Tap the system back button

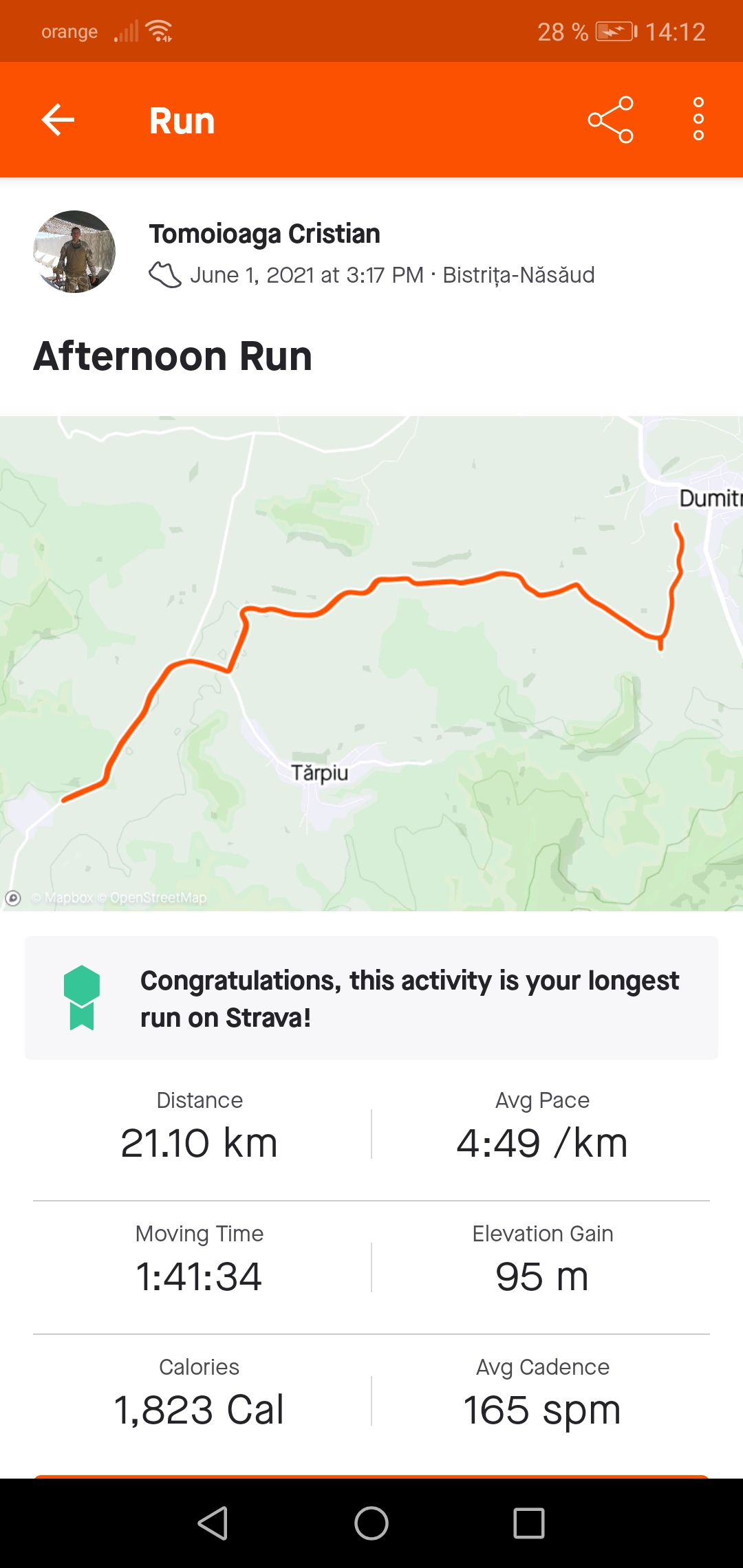tap(213, 1523)
